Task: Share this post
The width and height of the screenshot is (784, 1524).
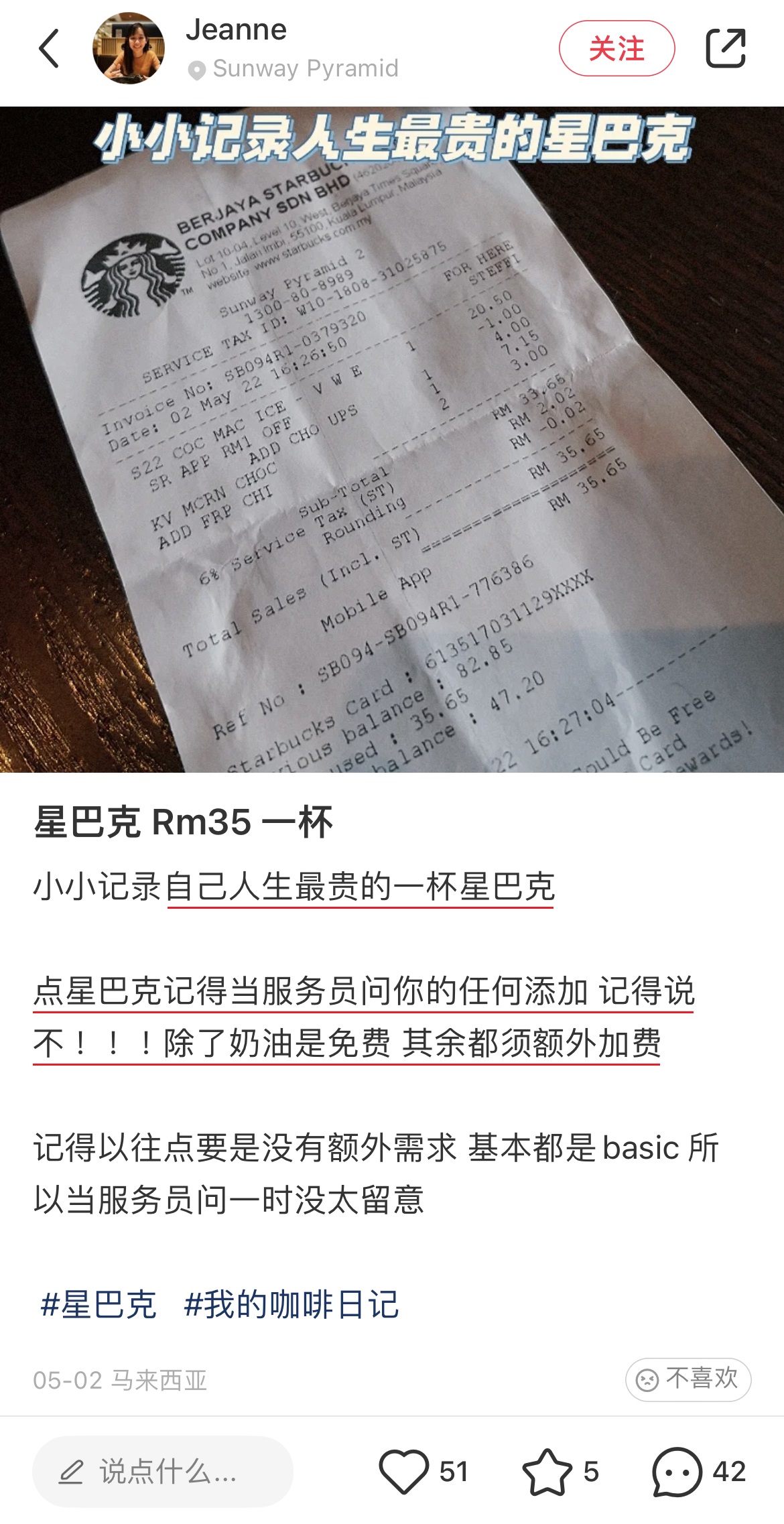Action: point(726,48)
